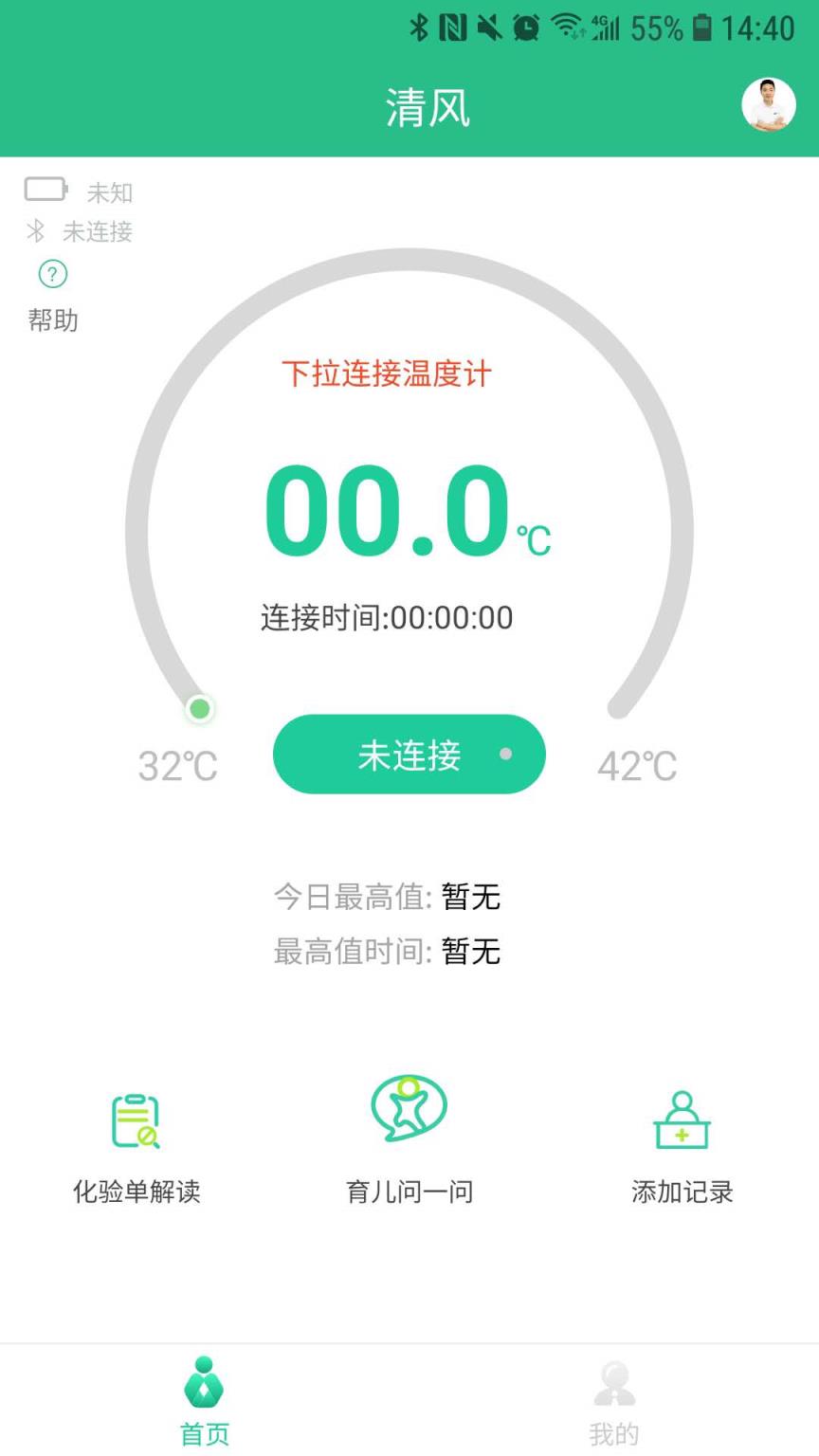Viewport: 819px width, 1456px height.
Task: Tap the thermometer battery status icon
Action: tap(45, 191)
